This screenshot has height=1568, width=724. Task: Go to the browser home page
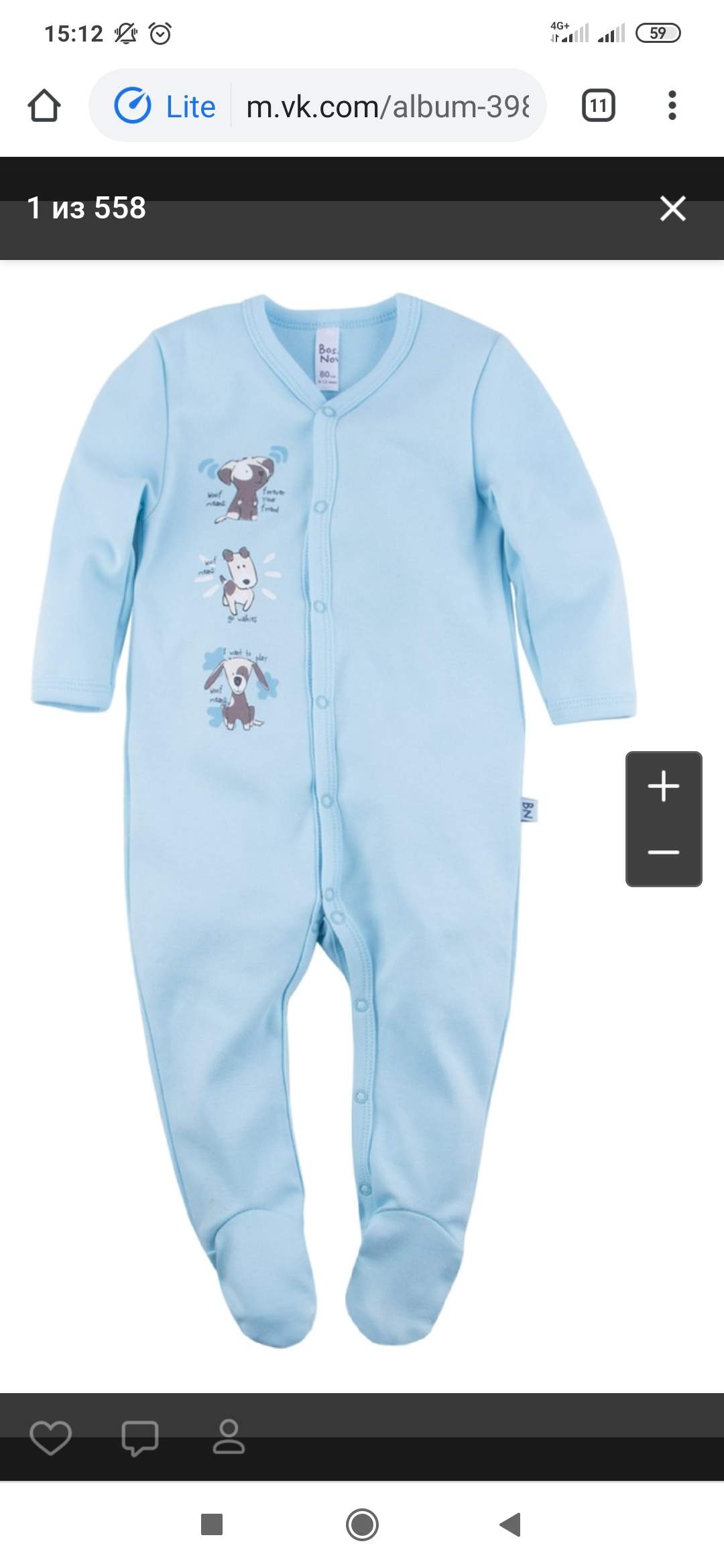click(x=44, y=106)
